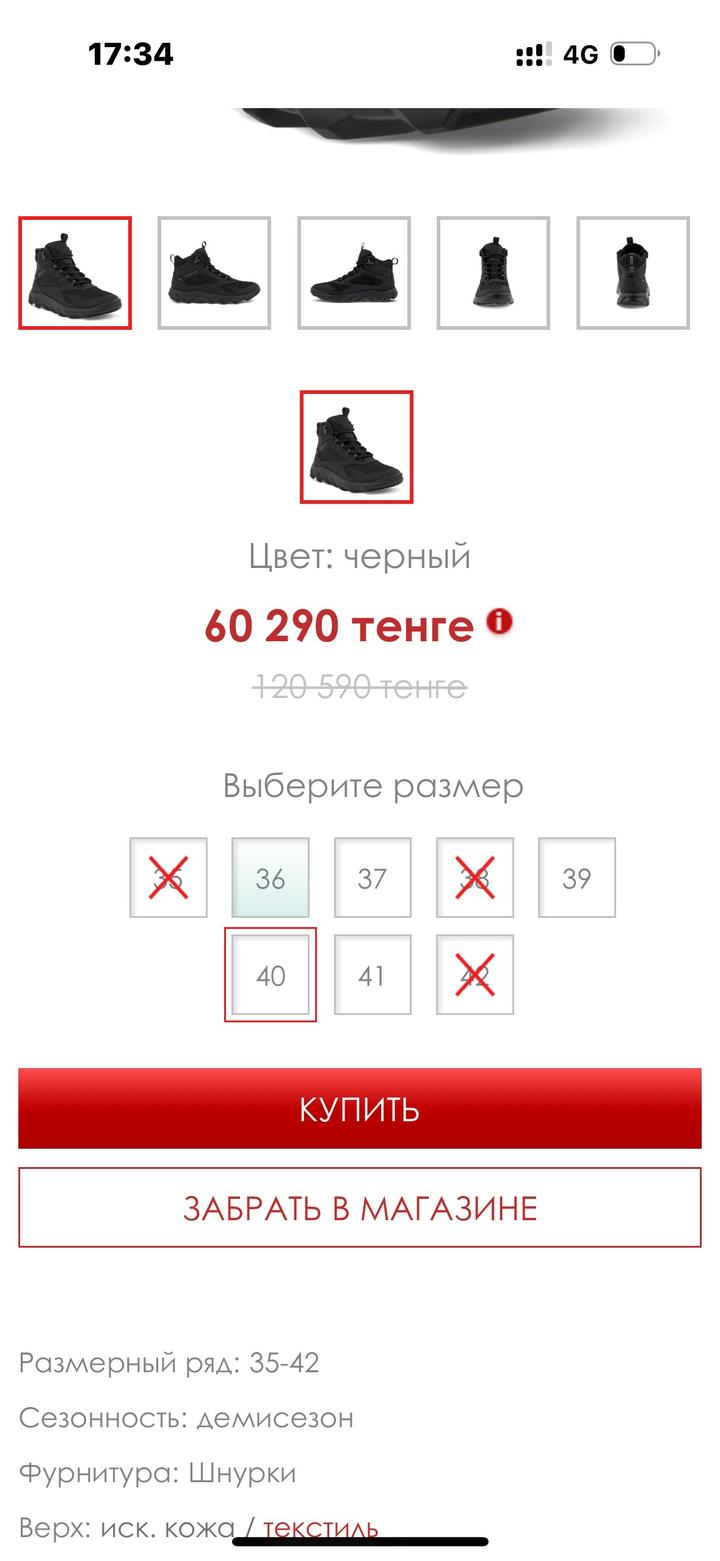Select the first shoe thumbnail
Image resolution: width=720 pixels, height=1561 pixels.
point(75,272)
